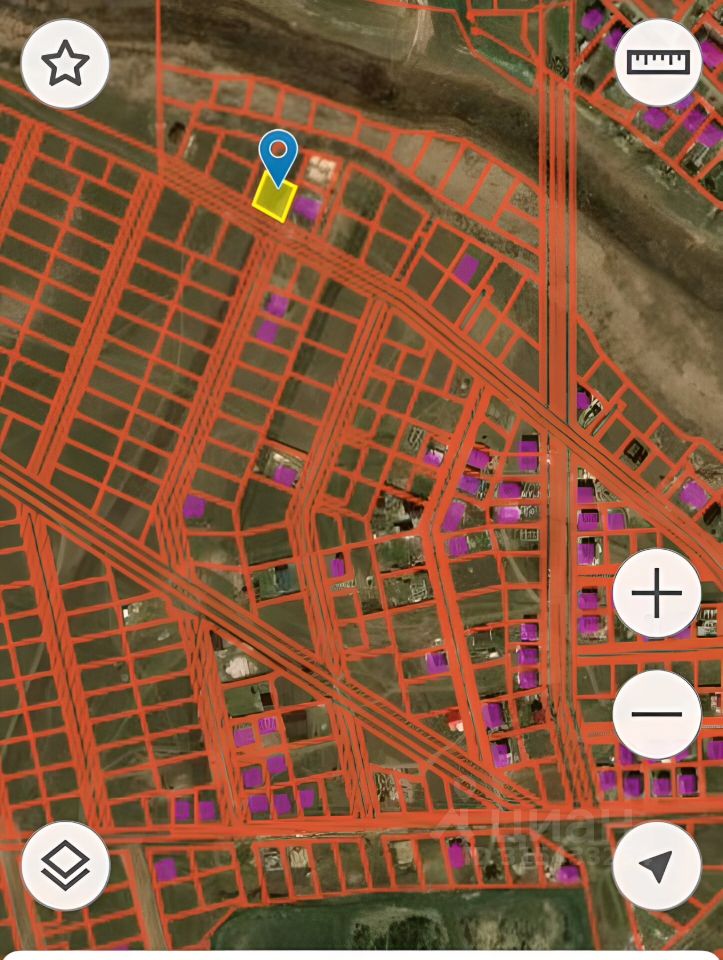The height and width of the screenshot is (960, 723).
Task: Center the map on my location
Action: (657, 866)
